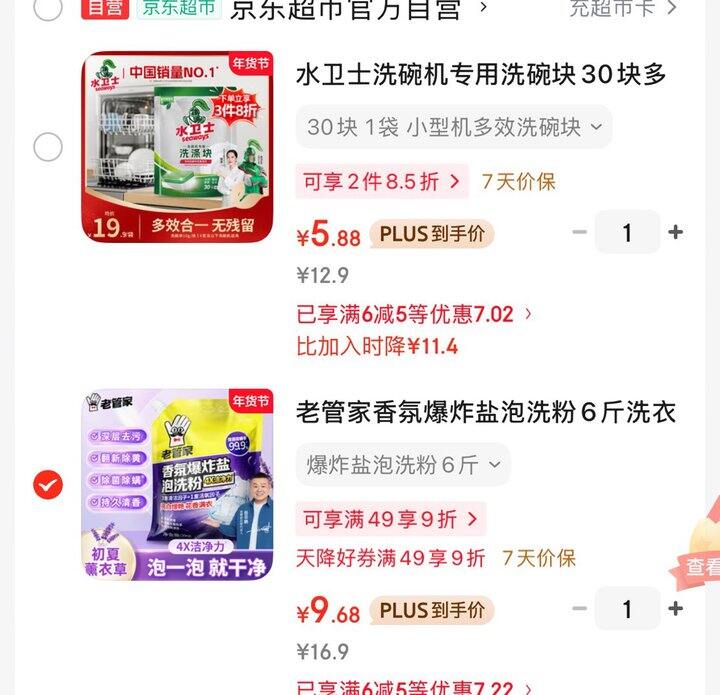Screen dimensions: 720x695
Task: Select the 京东超市 store checkbox
Action: click(x=48, y=8)
